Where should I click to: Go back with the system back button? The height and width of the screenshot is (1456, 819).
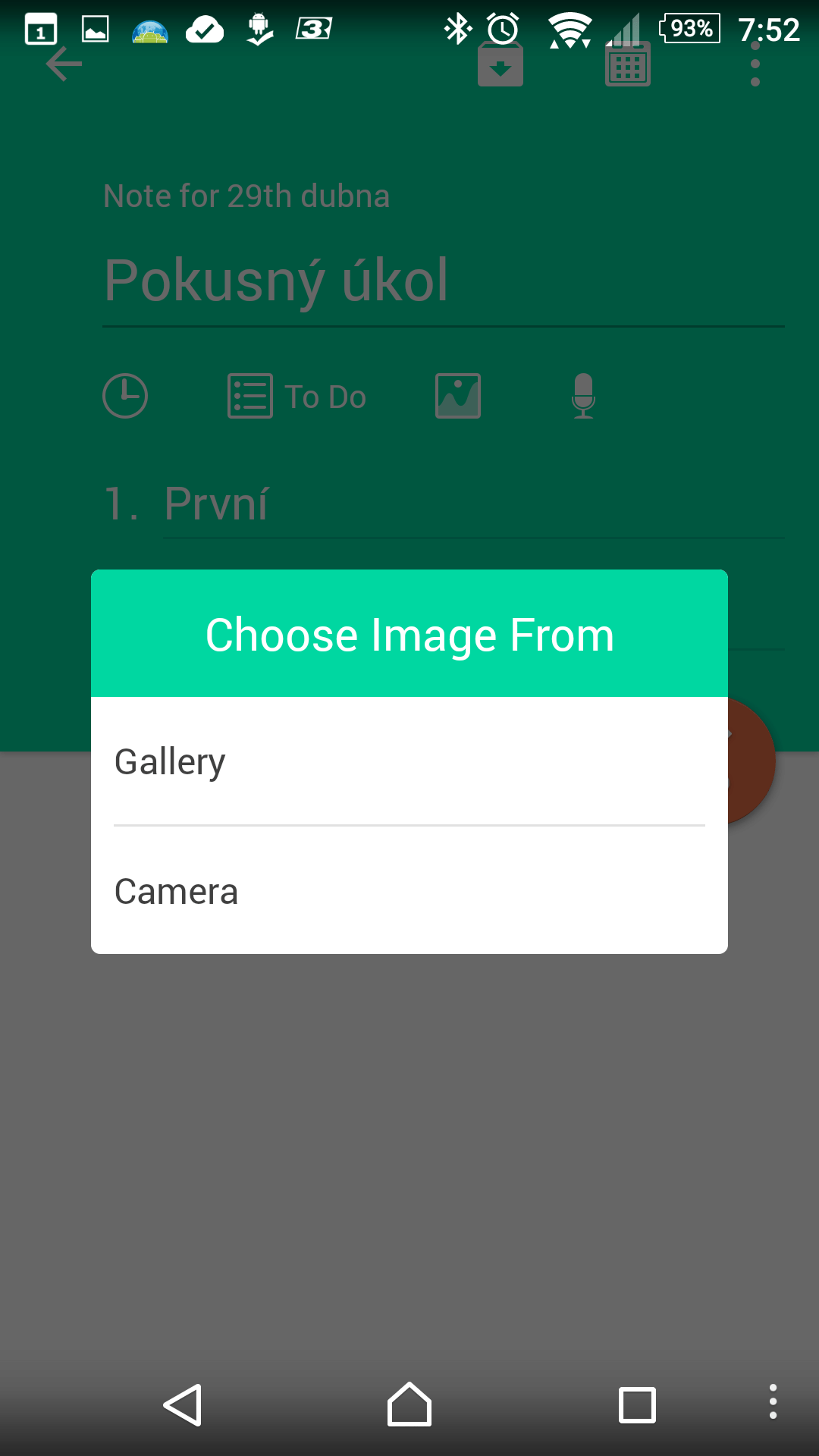click(x=183, y=1405)
